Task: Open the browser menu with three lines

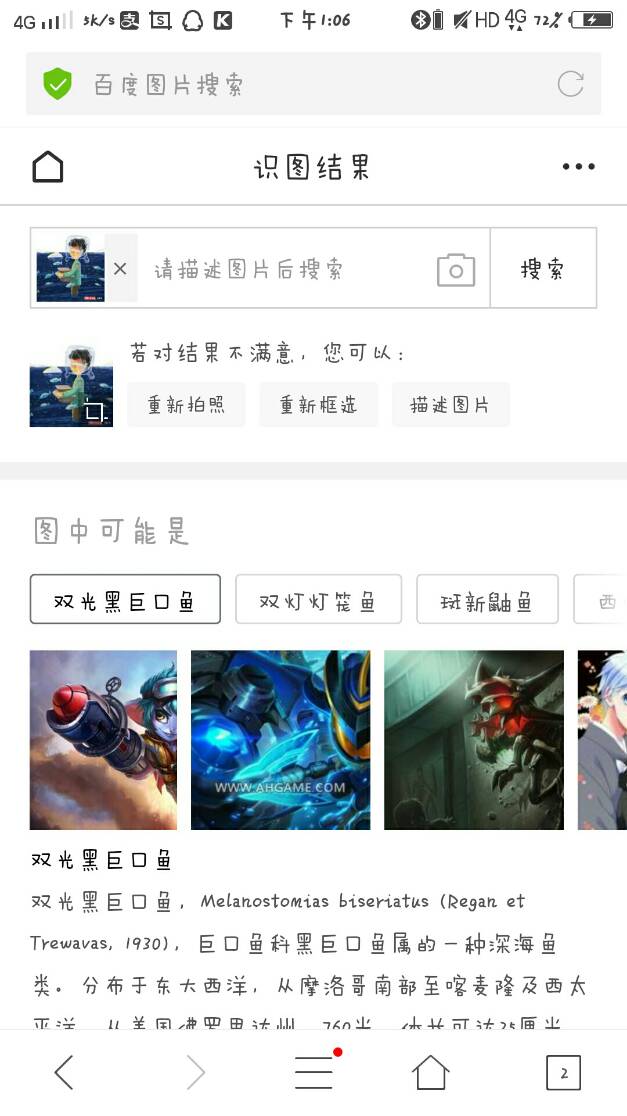Action: [314, 1073]
